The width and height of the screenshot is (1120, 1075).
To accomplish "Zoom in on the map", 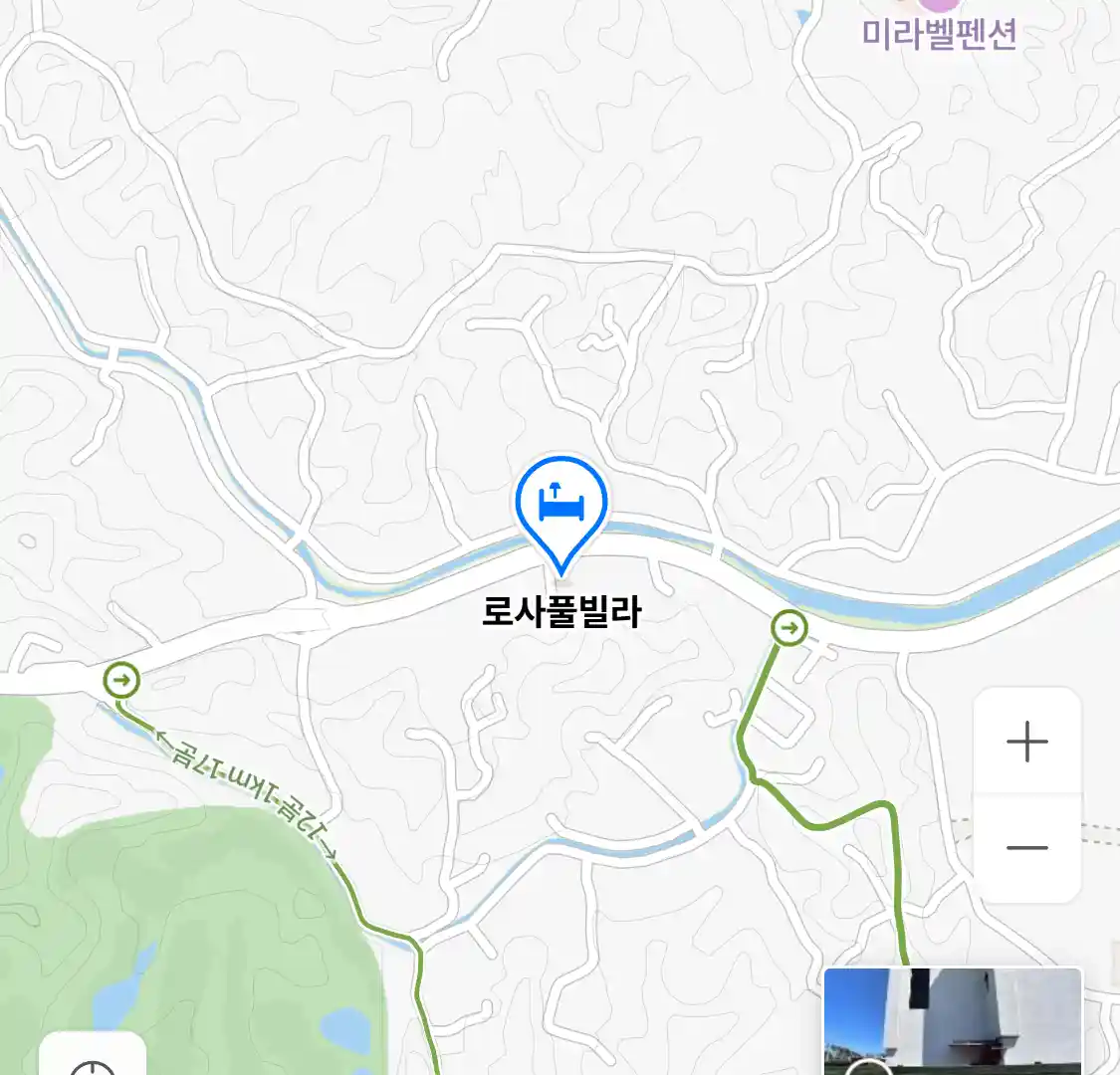I will click(1026, 743).
